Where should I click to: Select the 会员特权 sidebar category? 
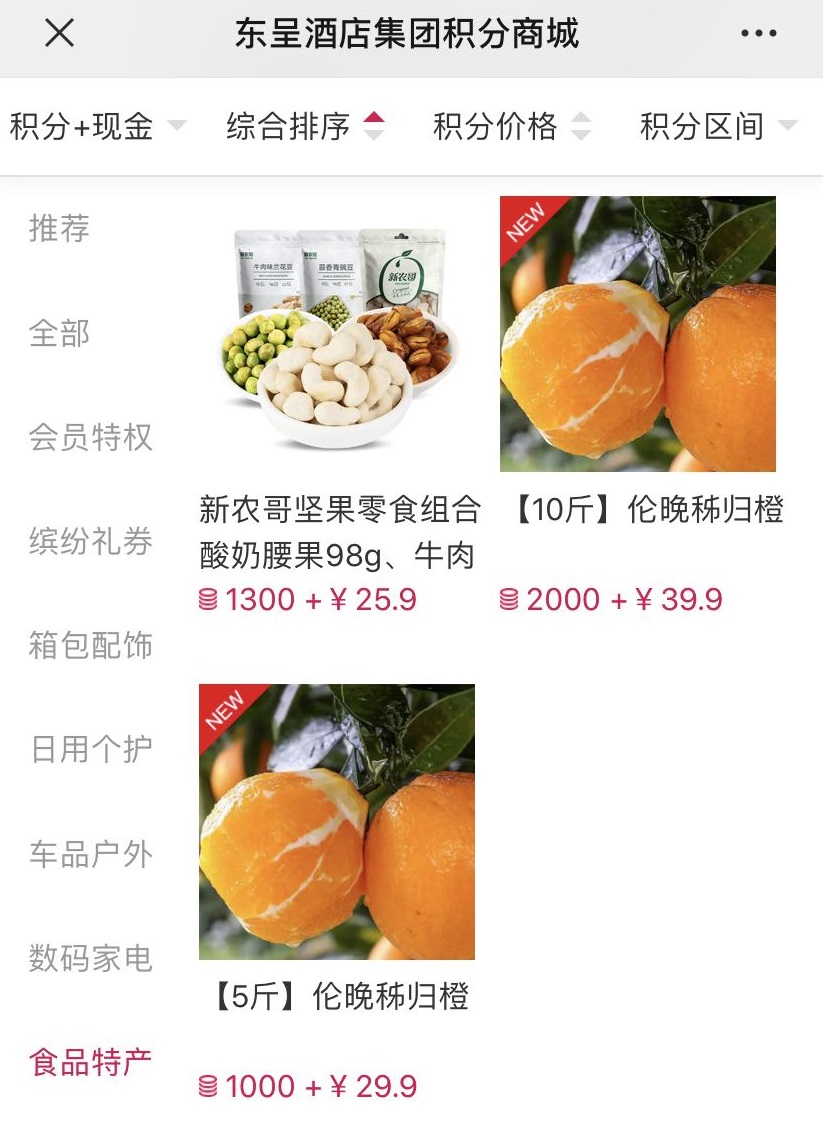pos(92,438)
